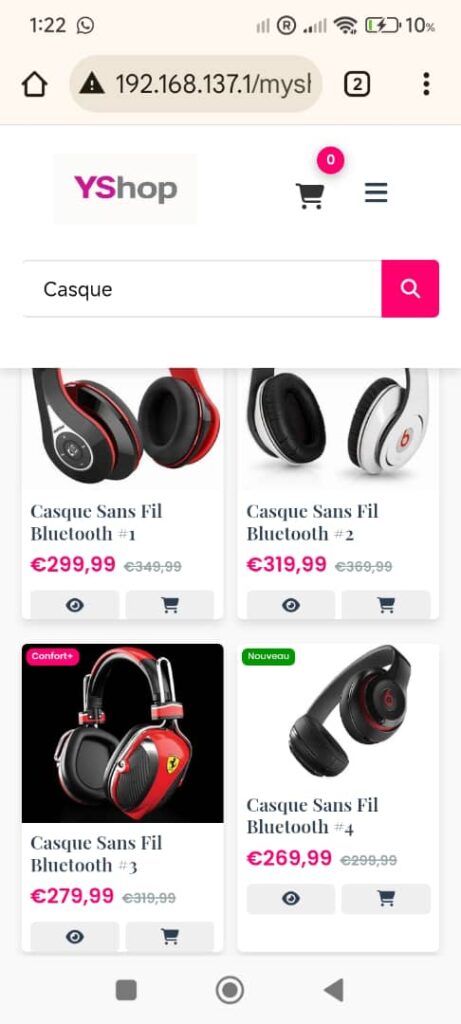This screenshot has height=1024, width=461.
Task: Open the shopping cart icon
Action: pos(310,195)
